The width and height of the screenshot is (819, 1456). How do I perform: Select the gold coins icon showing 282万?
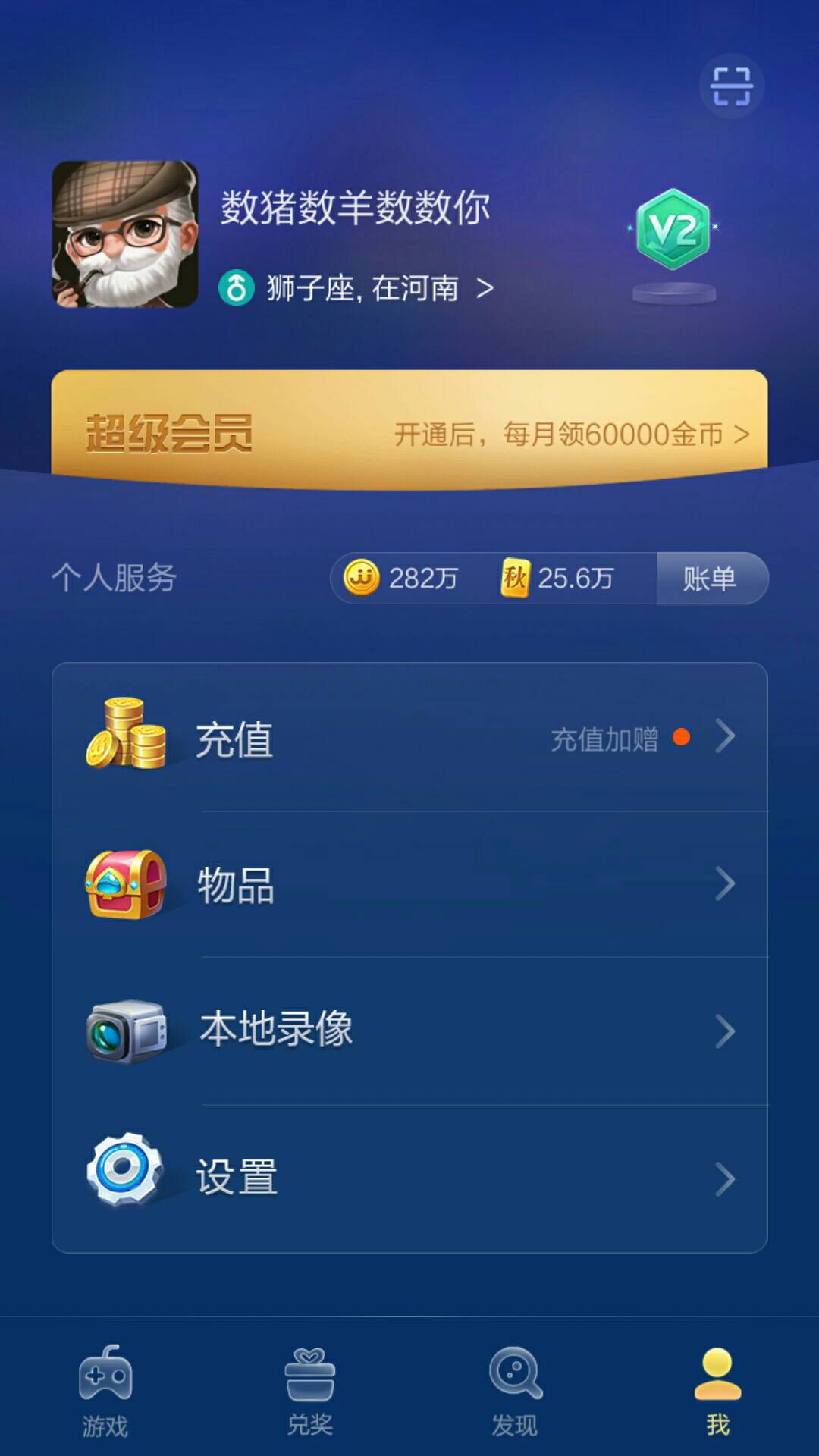coord(362,578)
